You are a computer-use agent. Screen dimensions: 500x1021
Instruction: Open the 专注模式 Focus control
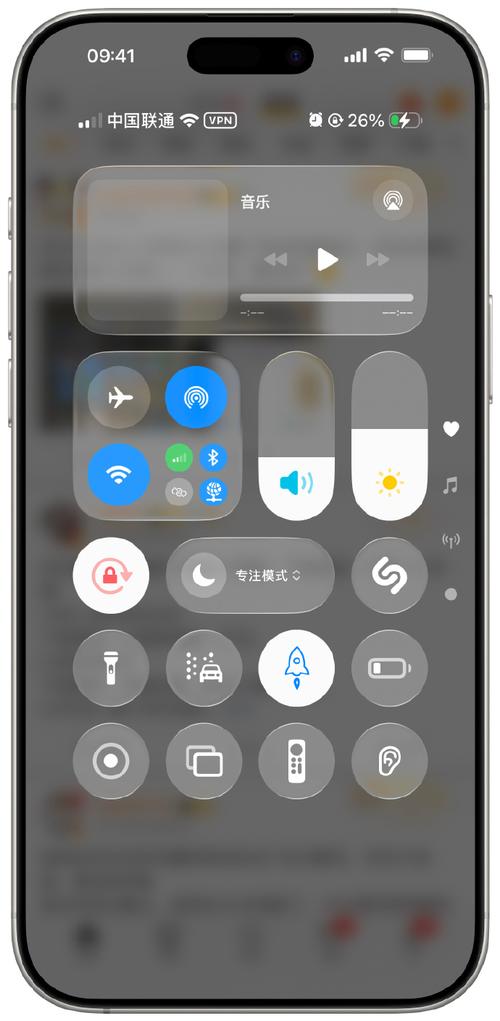(x=250, y=576)
